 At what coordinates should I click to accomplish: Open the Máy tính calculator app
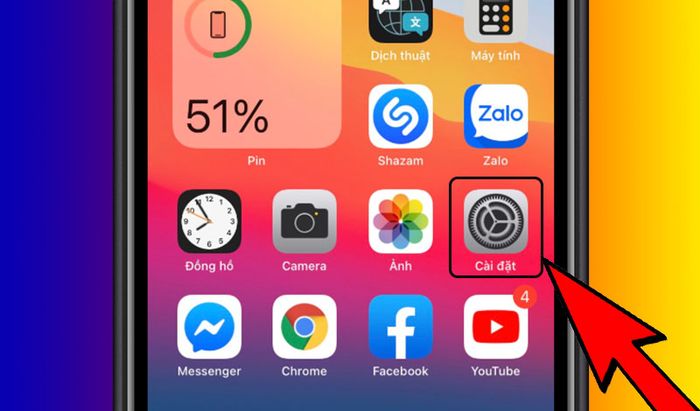(x=496, y=20)
